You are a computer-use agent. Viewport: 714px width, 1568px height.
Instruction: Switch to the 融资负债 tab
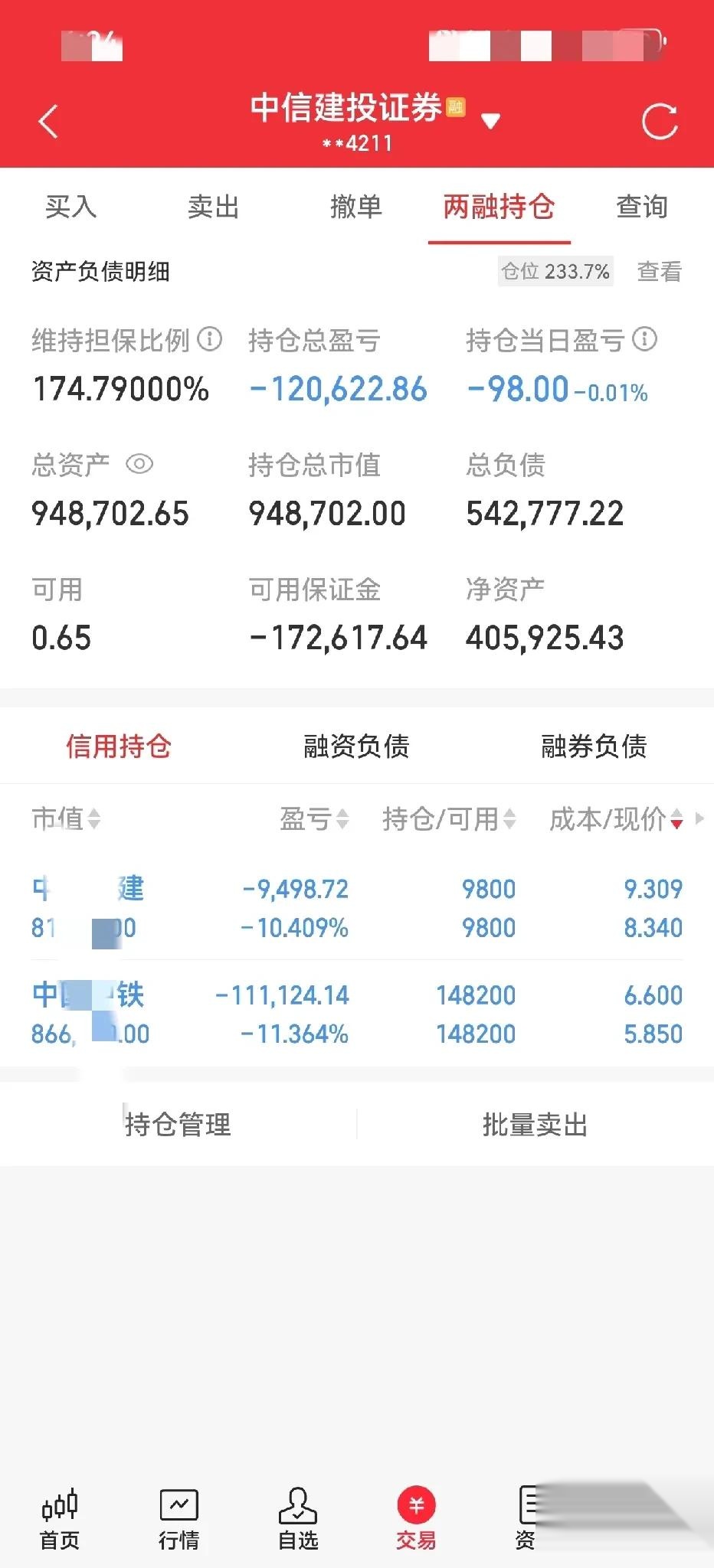pos(355,745)
